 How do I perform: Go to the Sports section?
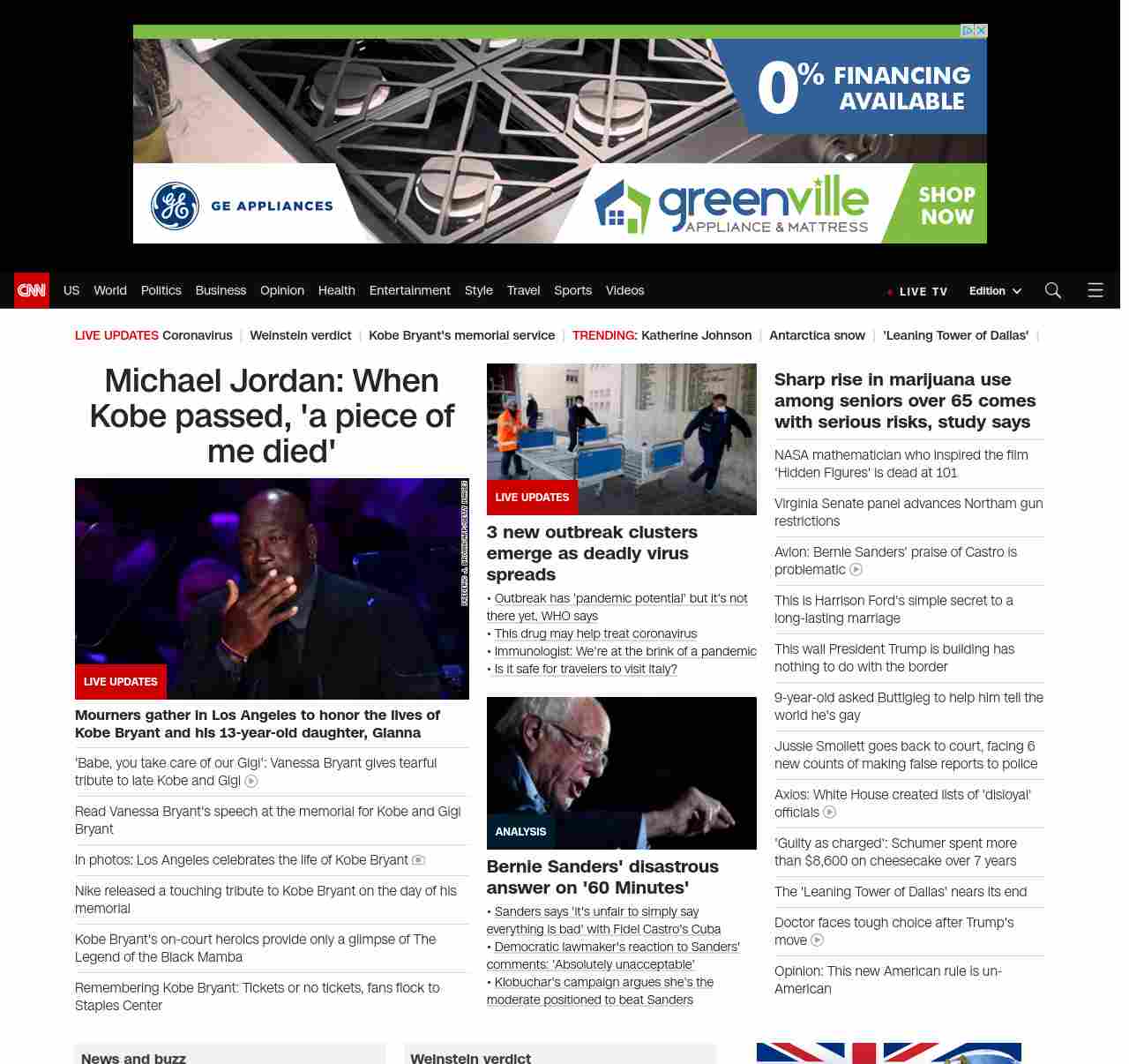(572, 290)
